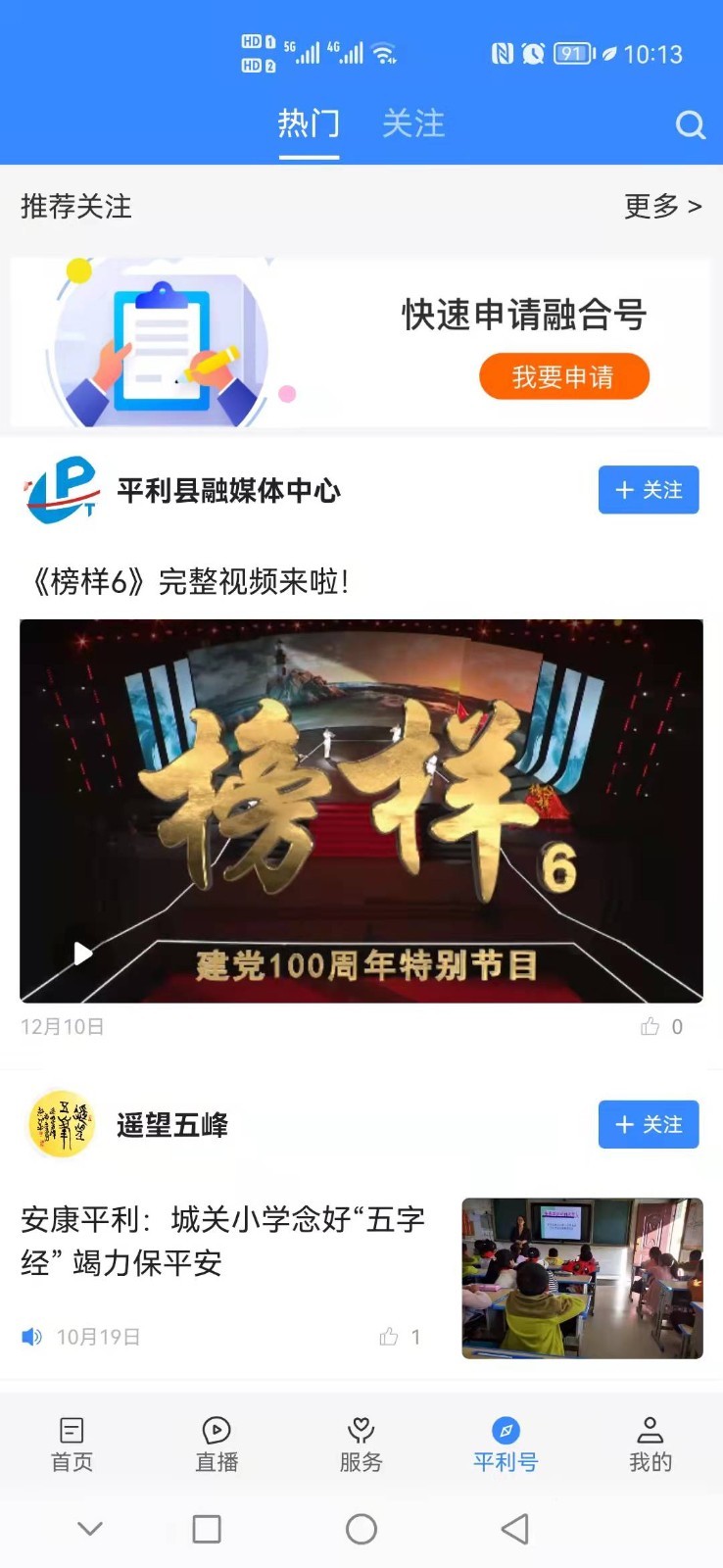Switch to the 直播 tab
Viewport: 723px width, 1568px height.
(x=217, y=1445)
